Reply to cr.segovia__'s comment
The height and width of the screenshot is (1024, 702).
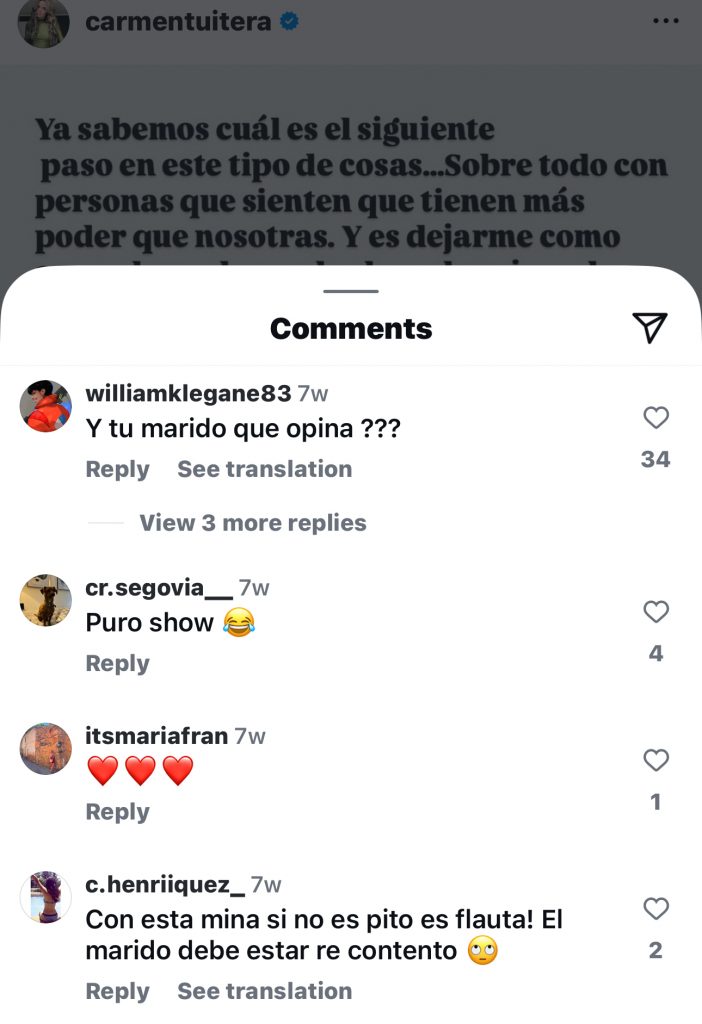(x=117, y=663)
